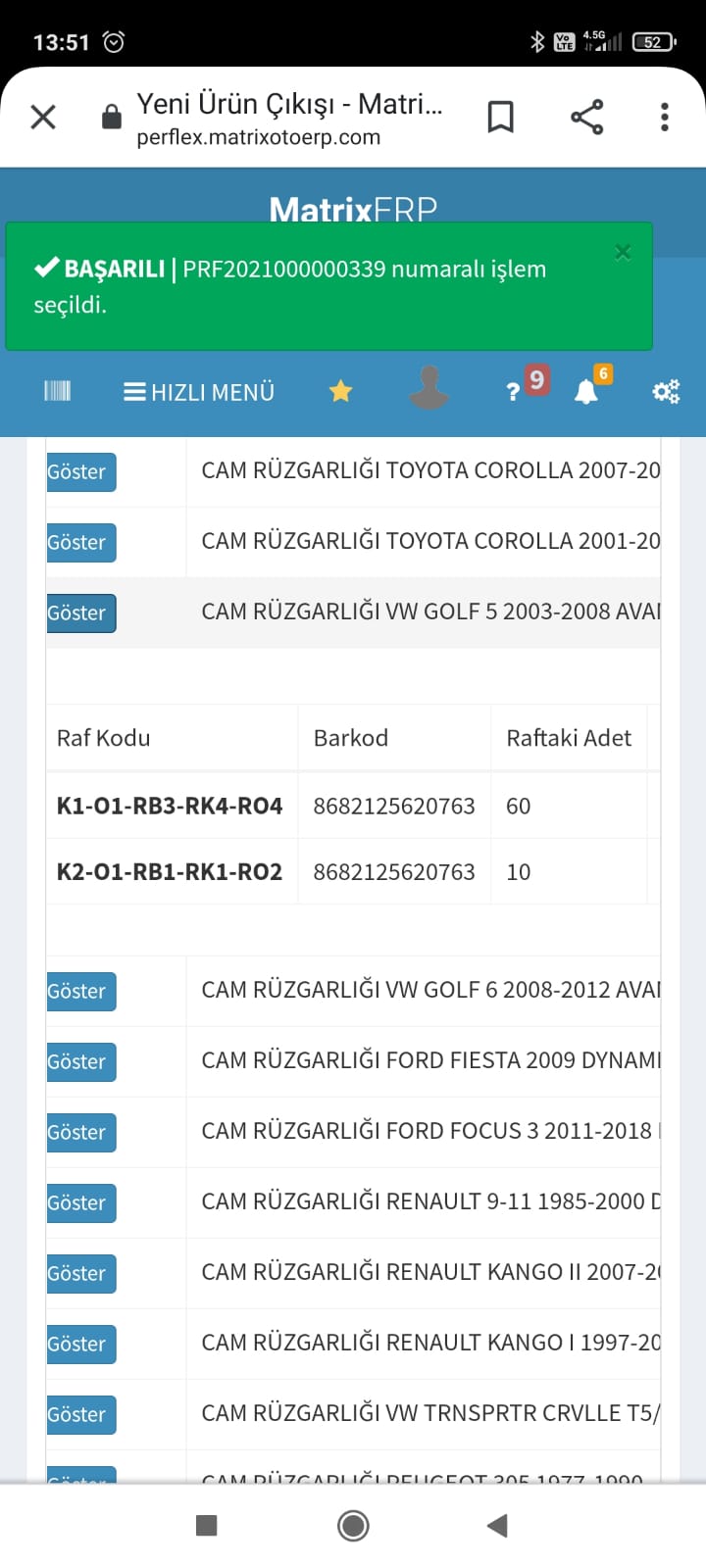This screenshot has height=1568, width=706.
Task: Open the favorites star
Action: [x=340, y=392]
